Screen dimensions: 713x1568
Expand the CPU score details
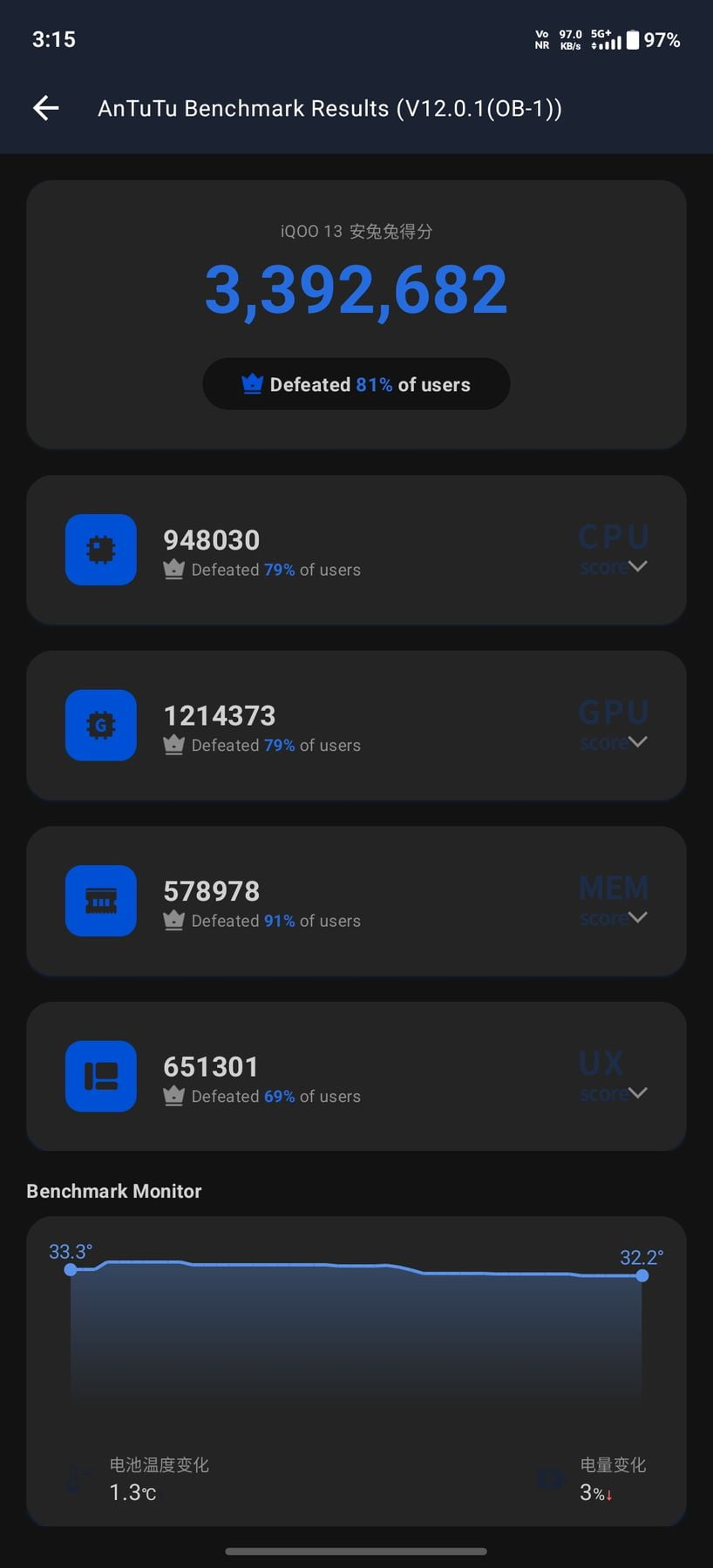click(637, 566)
